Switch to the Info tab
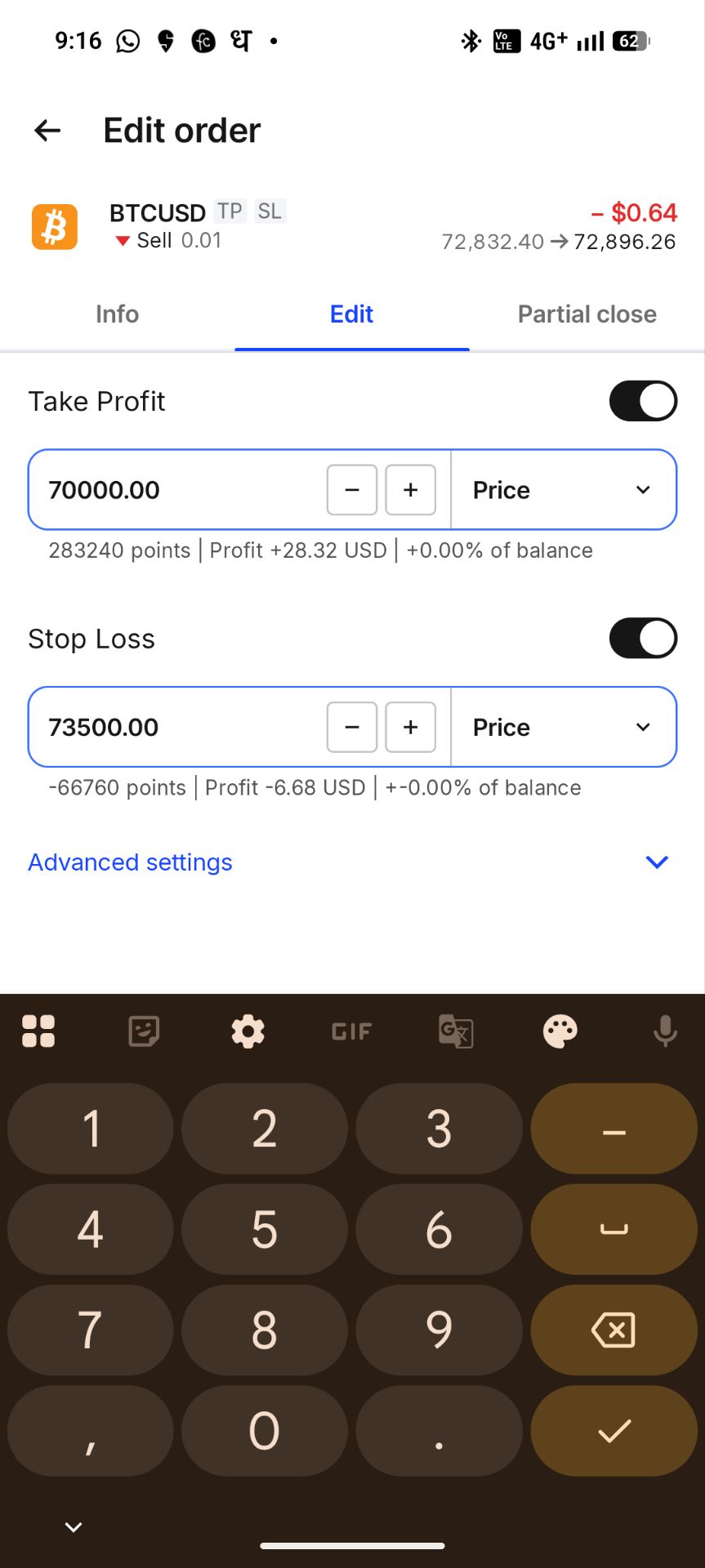This screenshot has height=1568, width=705. pyautogui.click(x=117, y=314)
